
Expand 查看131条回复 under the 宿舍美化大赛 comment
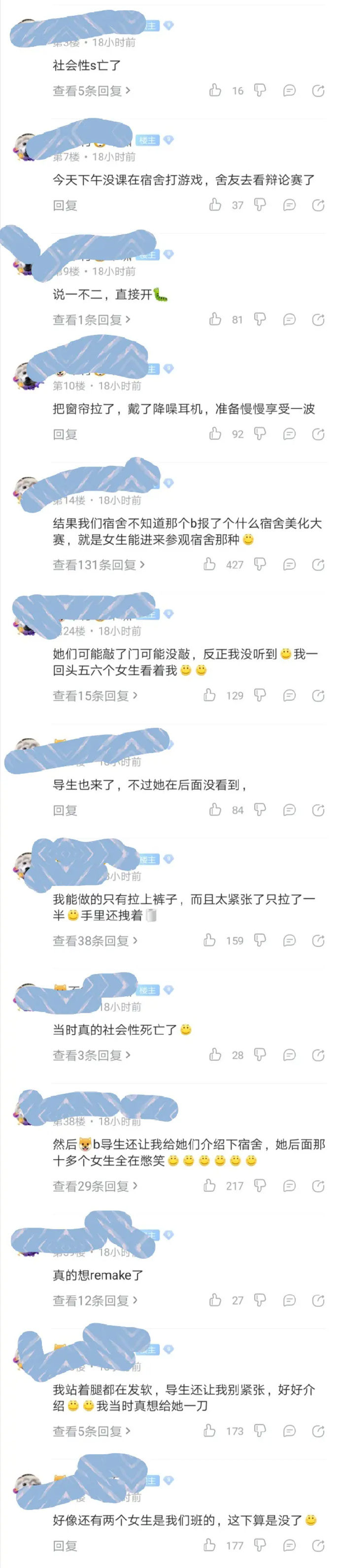click(x=98, y=565)
